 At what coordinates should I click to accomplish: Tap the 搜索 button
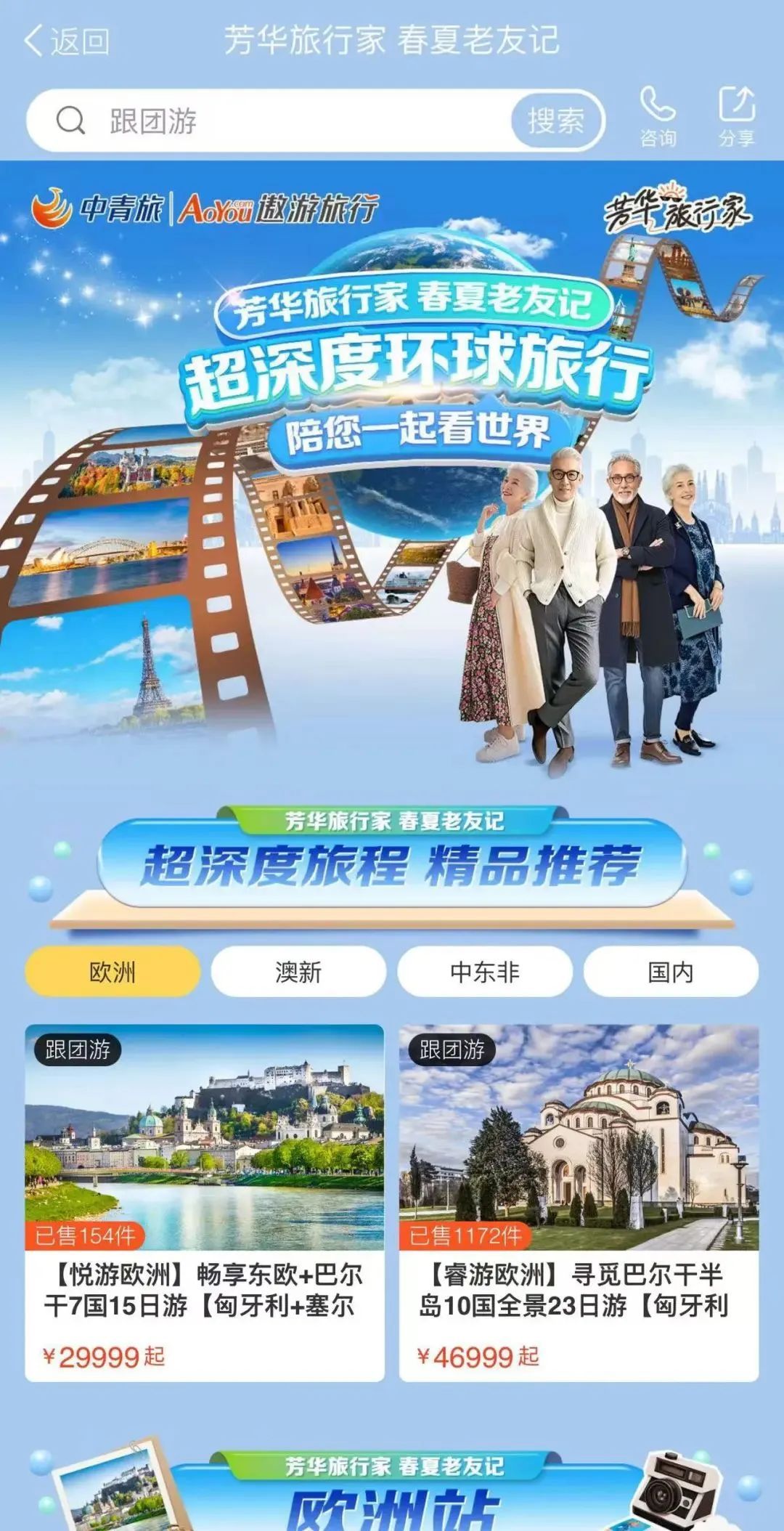point(556,121)
